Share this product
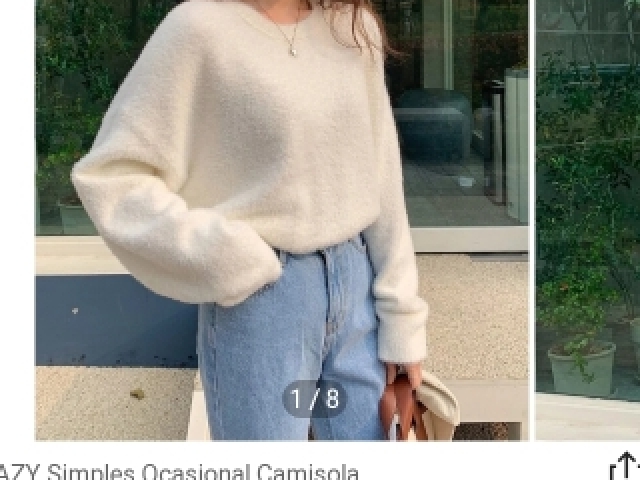Image resolution: width=640 pixels, height=480 pixels. (622, 466)
